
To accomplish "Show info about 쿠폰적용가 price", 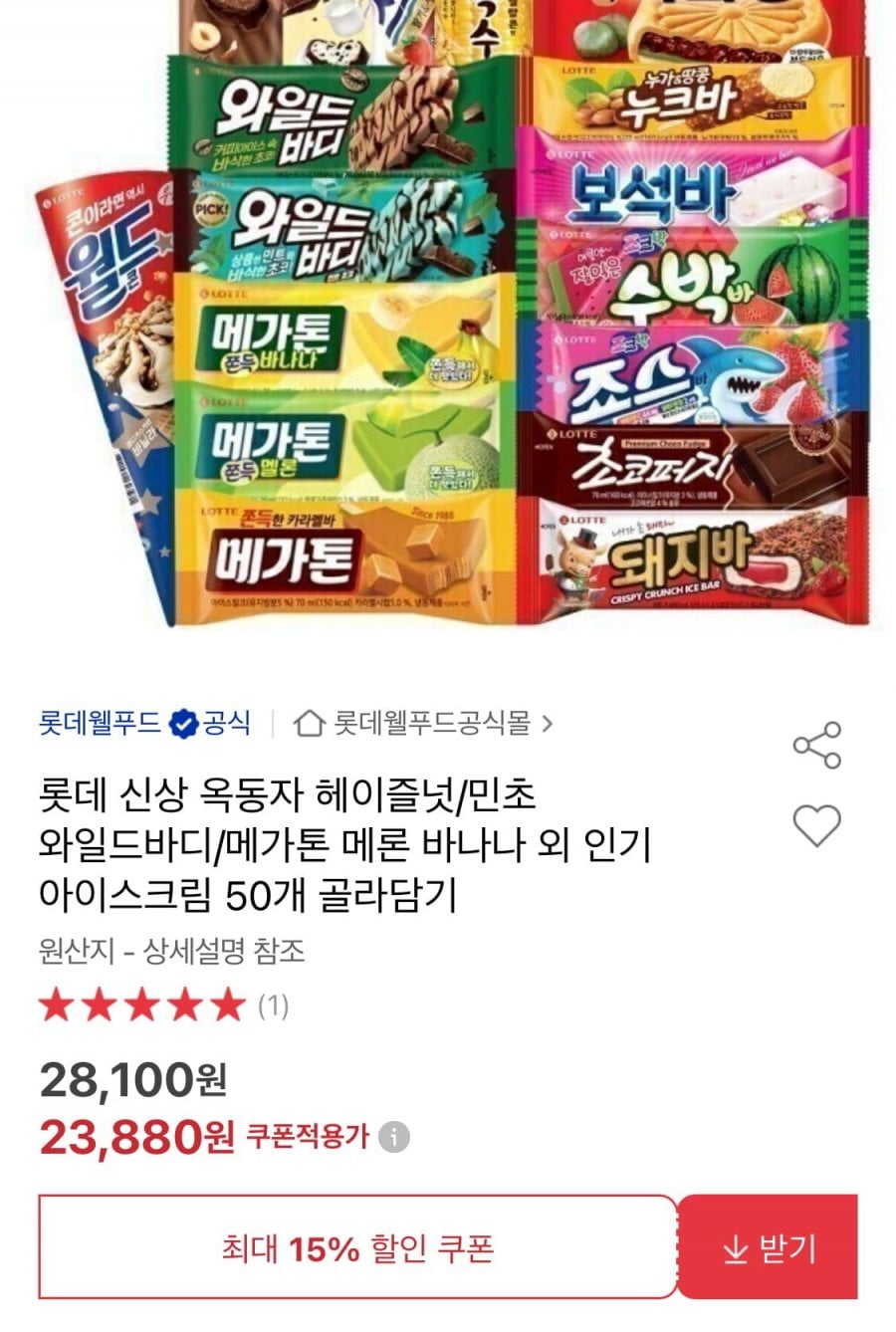I will 395,1136.
